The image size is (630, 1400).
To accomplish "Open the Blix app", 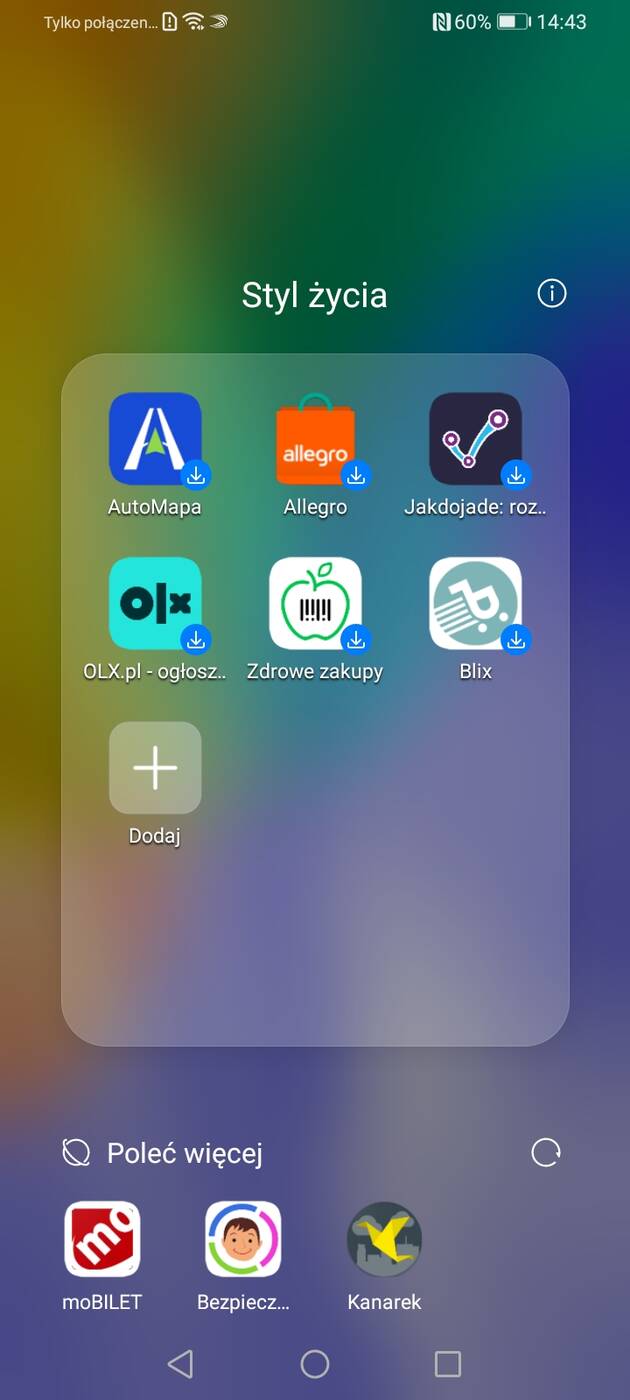I will click(x=475, y=603).
